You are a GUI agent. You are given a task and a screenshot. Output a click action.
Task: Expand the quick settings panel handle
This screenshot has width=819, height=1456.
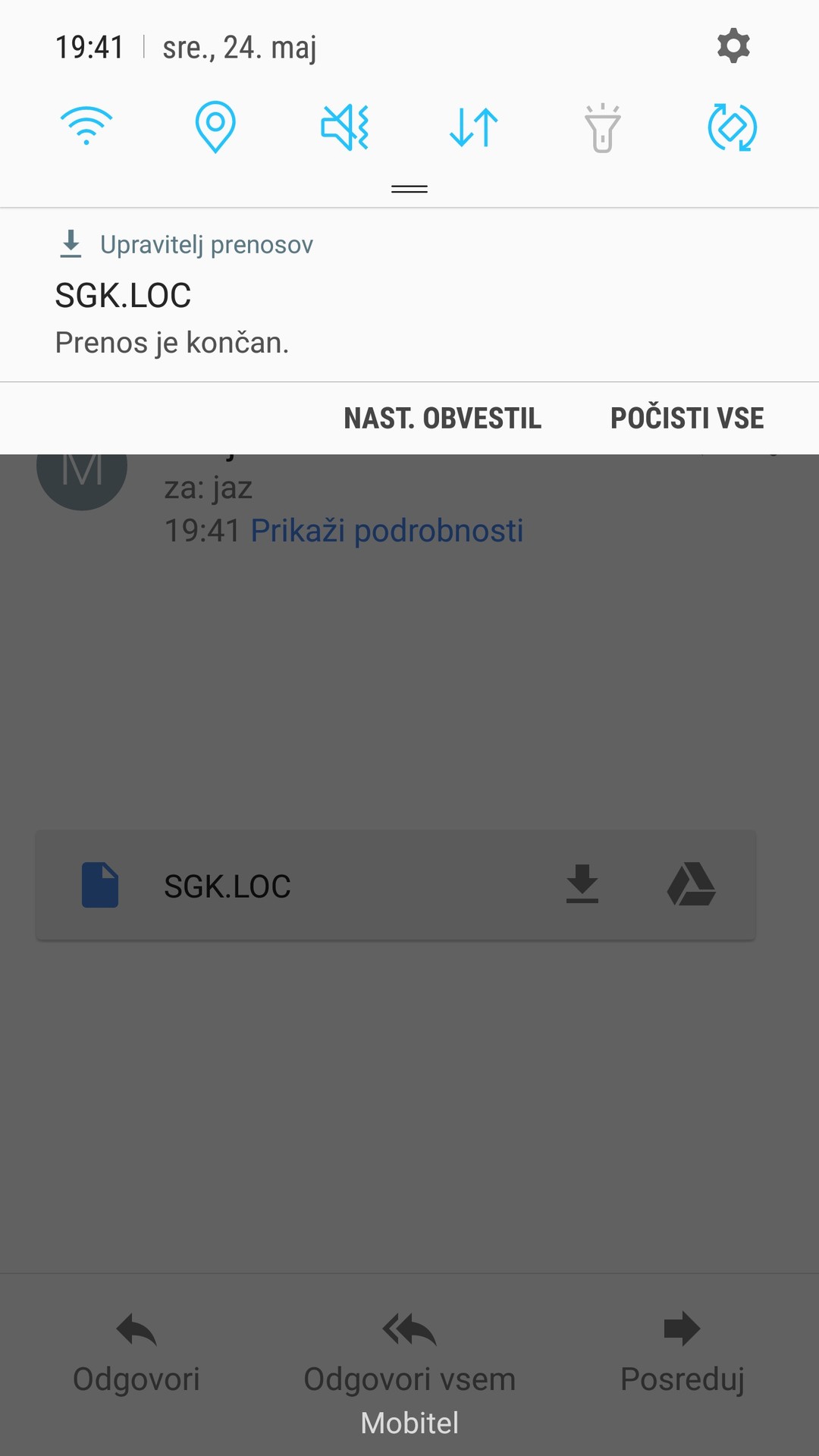(409, 189)
